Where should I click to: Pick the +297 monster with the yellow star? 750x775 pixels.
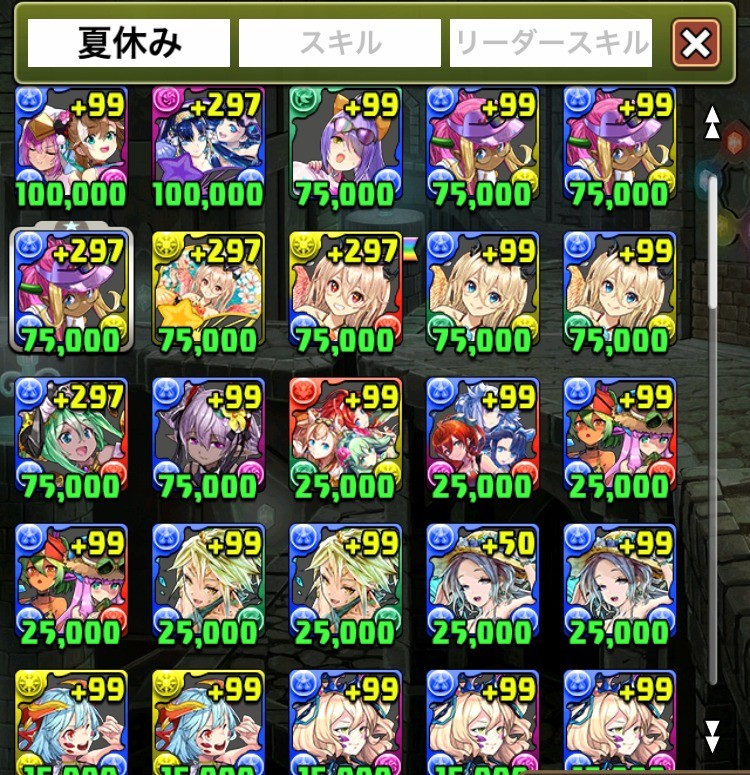(208, 291)
